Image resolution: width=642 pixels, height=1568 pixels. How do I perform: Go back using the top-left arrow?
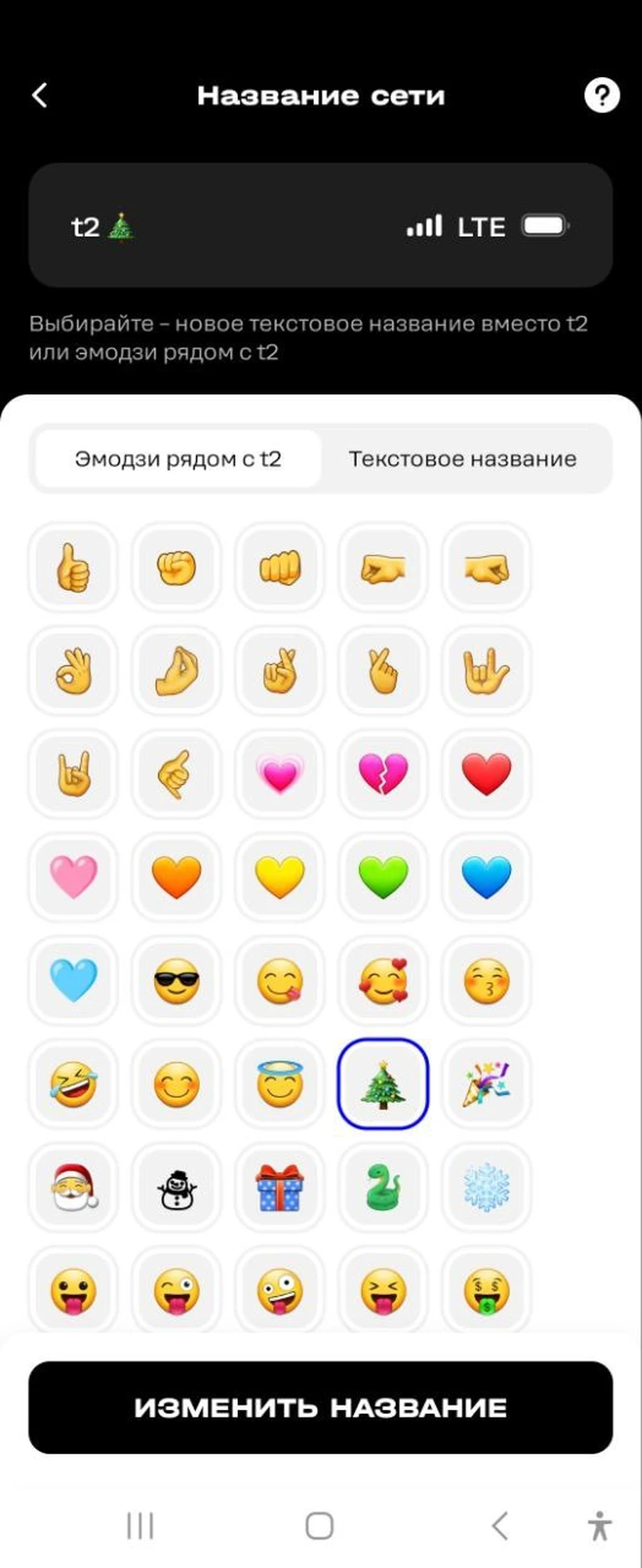(x=39, y=95)
